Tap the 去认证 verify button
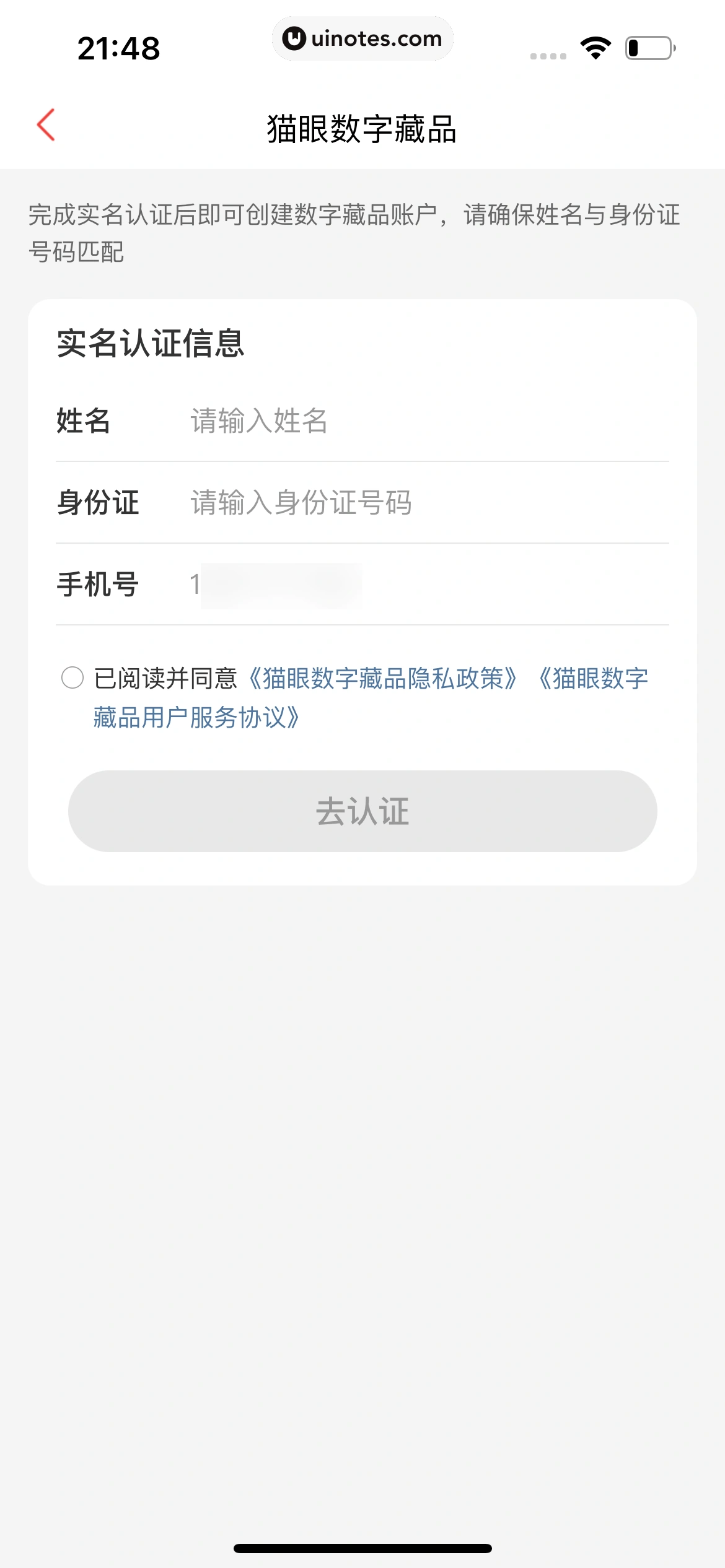Image resolution: width=725 pixels, height=1568 pixels. [362, 811]
